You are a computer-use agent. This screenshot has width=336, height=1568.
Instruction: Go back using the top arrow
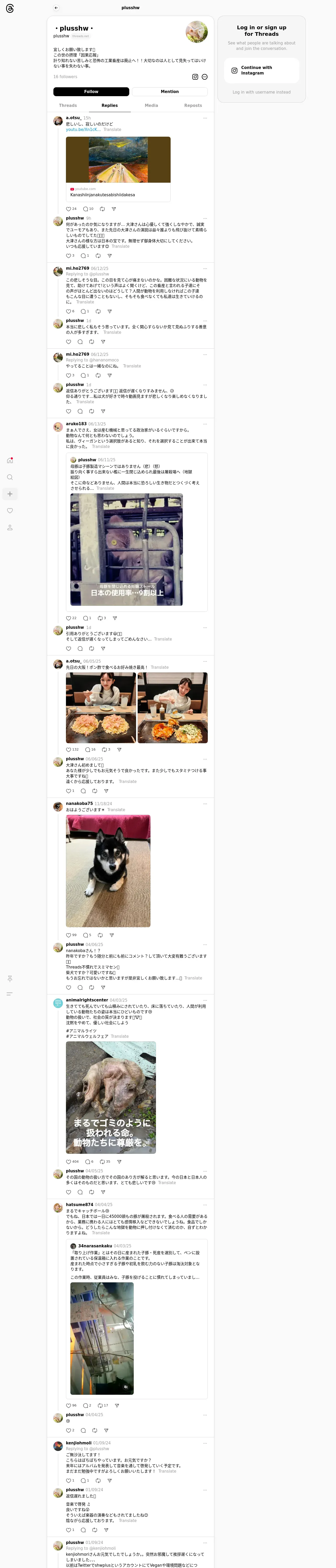coord(56,8)
